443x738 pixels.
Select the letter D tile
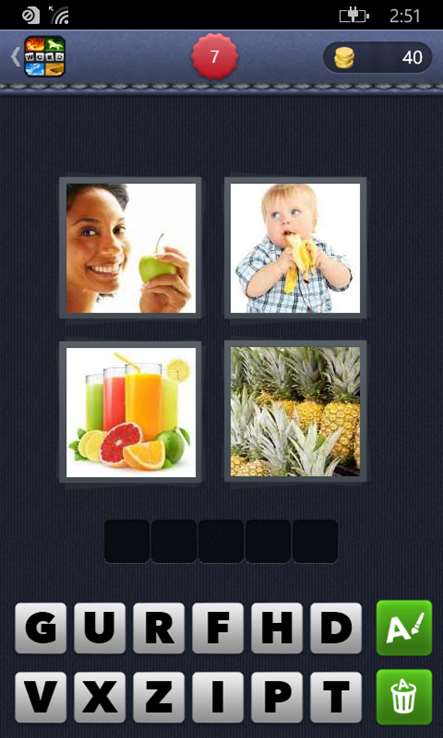(x=336, y=628)
